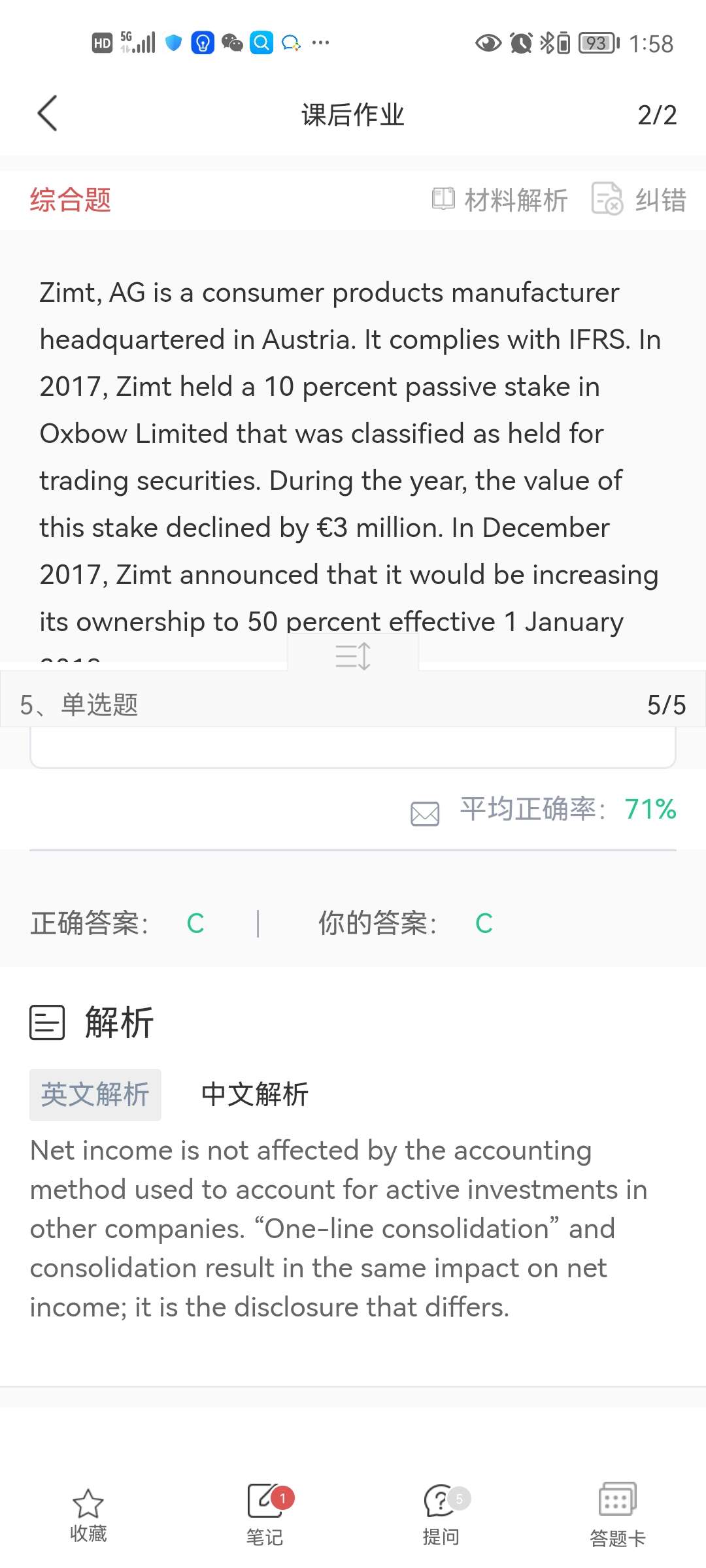Tap the envelope icon beside 平均正确率
Screen dimensions: 706x1568
[x=425, y=813]
